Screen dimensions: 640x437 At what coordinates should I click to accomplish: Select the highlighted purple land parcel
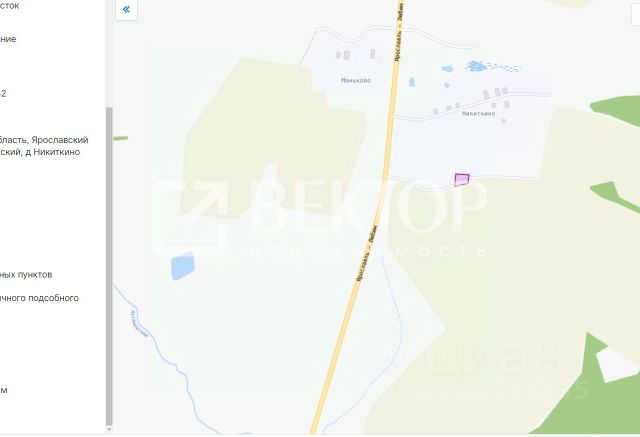(462, 179)
